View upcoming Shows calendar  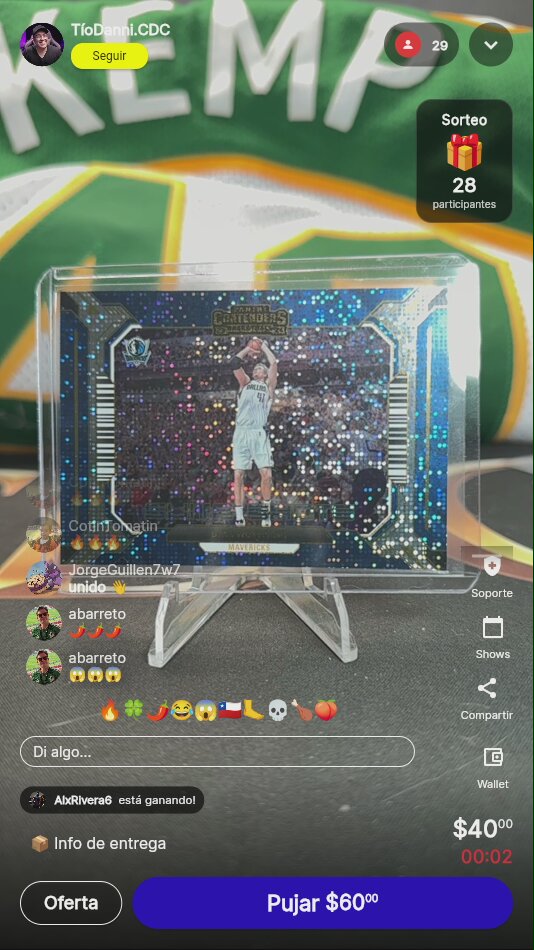point(492,637)
